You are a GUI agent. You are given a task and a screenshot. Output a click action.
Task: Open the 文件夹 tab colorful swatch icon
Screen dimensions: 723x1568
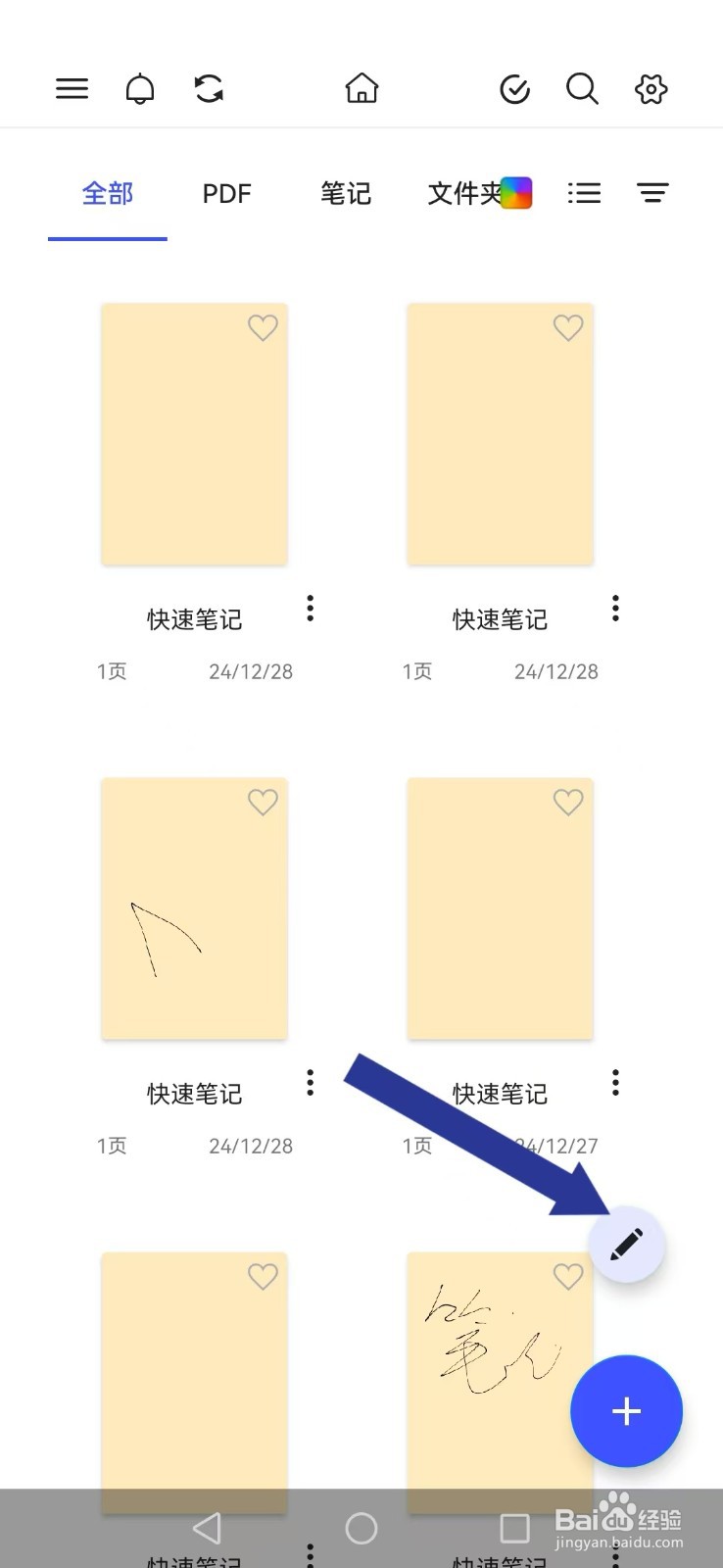[518, 193]
